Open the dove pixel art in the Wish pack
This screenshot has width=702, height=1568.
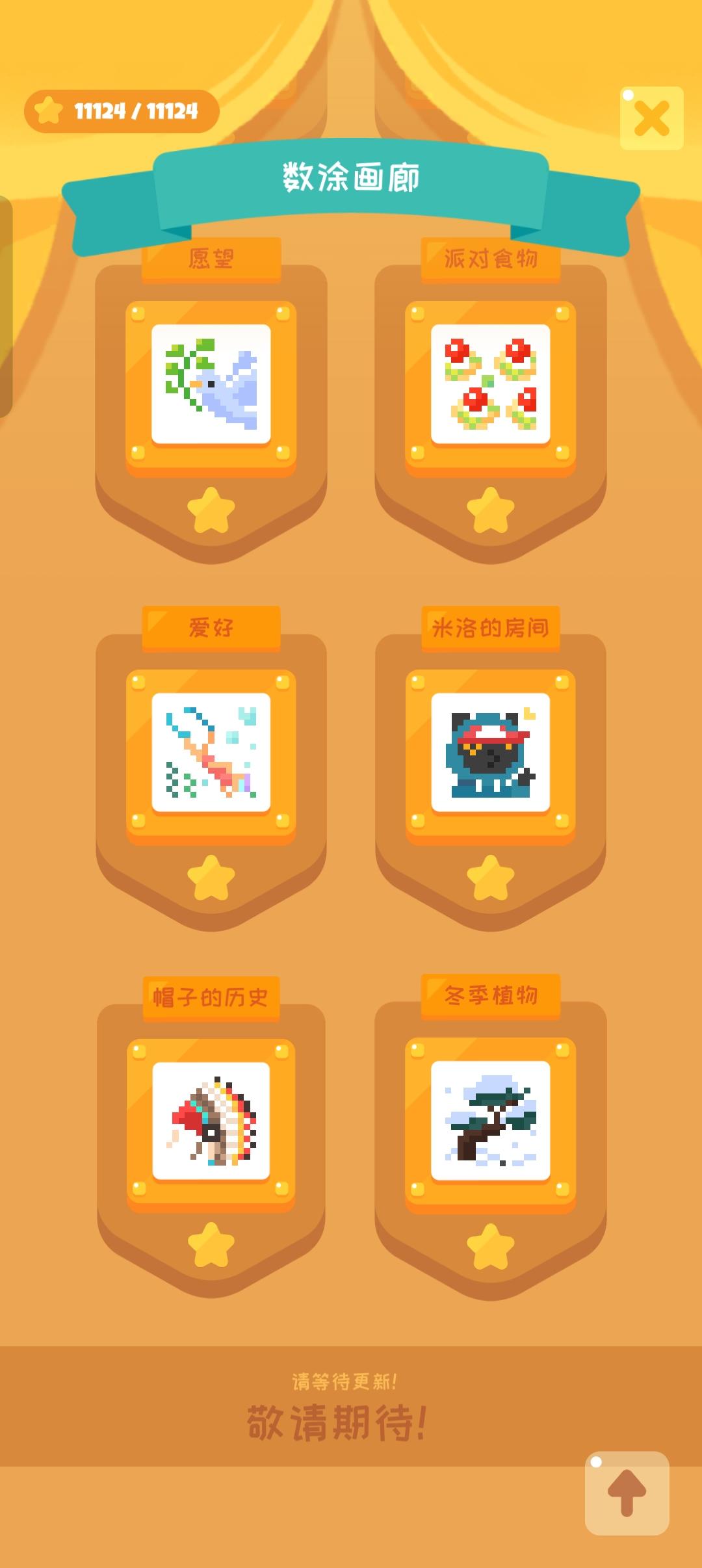click(212, 384)
